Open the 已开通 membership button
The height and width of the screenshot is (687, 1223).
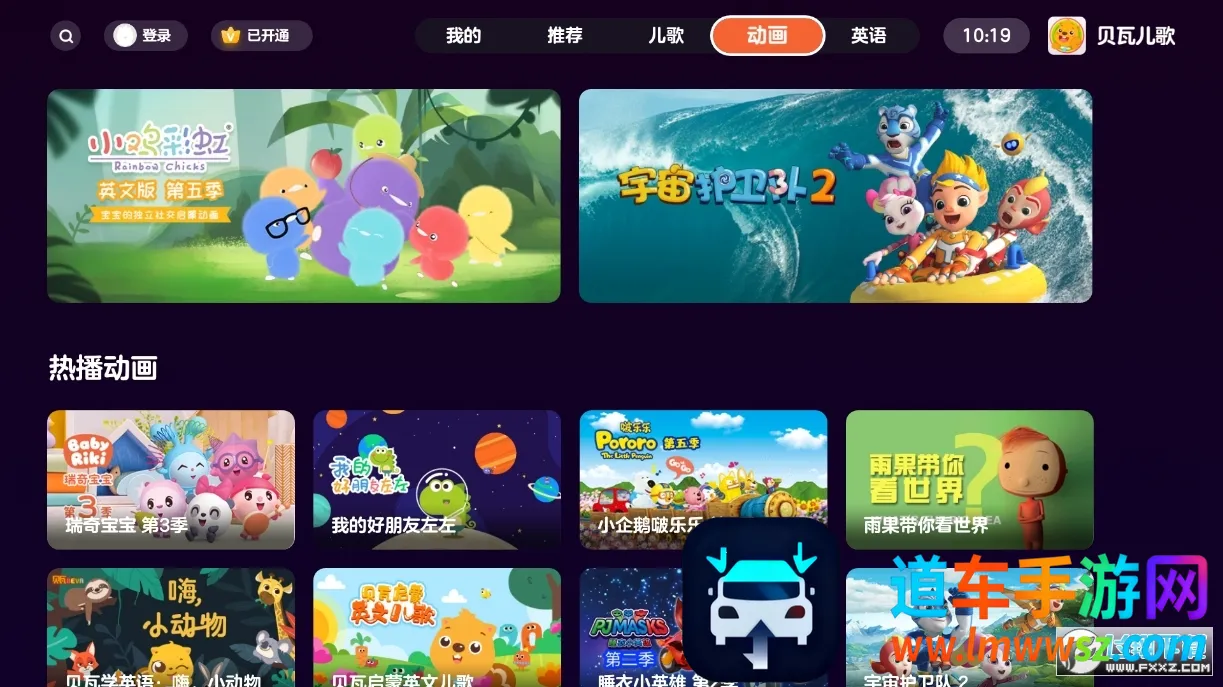click(x=261, y=36)
